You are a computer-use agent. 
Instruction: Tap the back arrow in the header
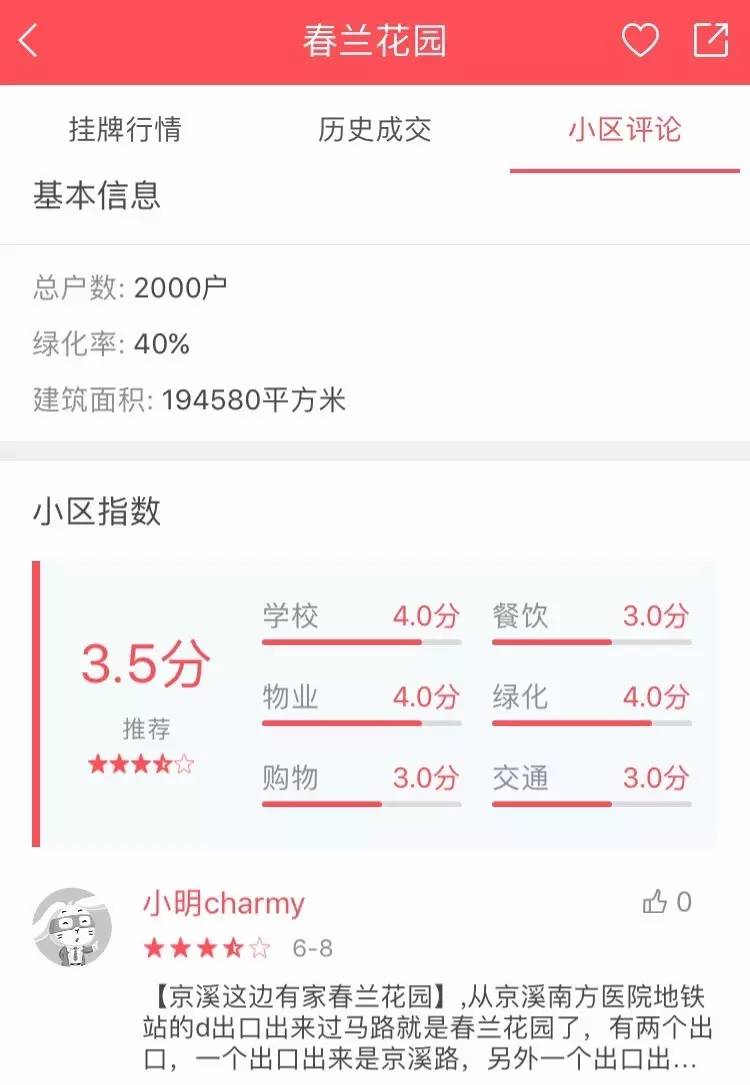(26, 41)
